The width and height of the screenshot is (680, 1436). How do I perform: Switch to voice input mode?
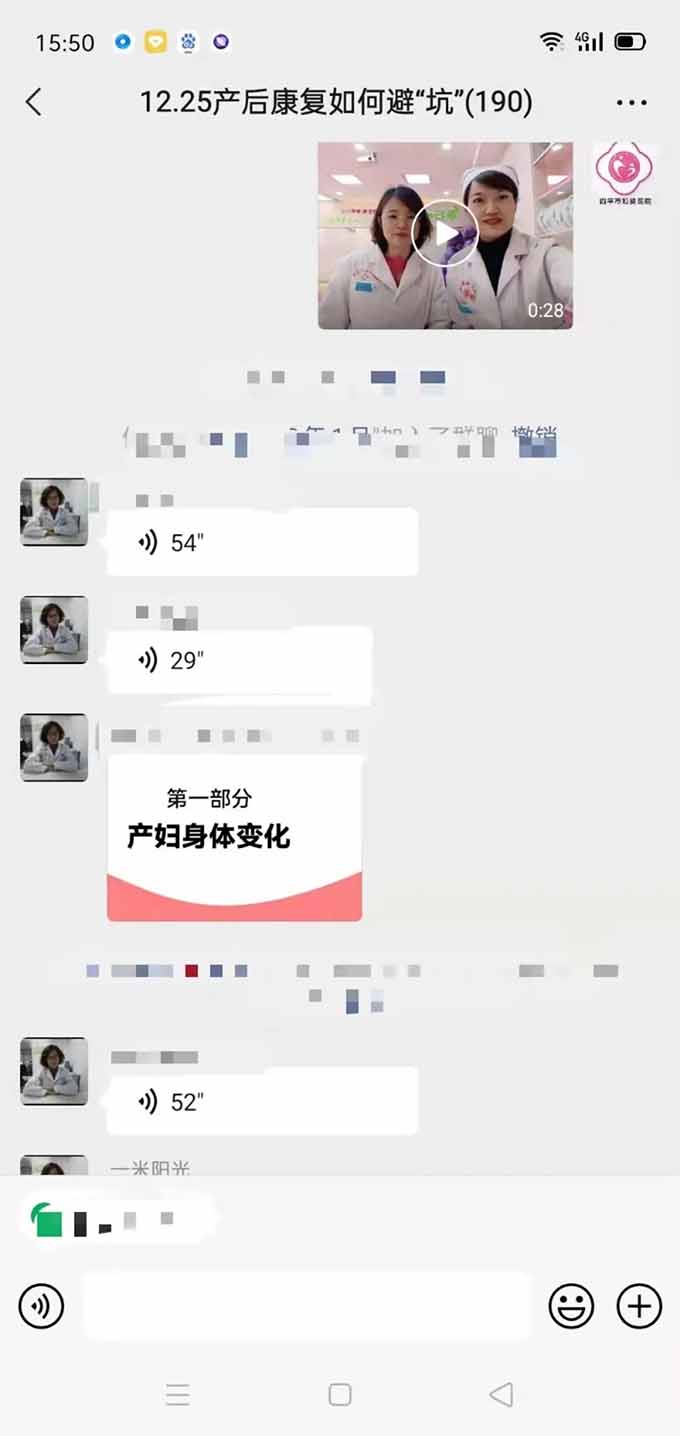pyautogui.click(x=42, y=1306)
